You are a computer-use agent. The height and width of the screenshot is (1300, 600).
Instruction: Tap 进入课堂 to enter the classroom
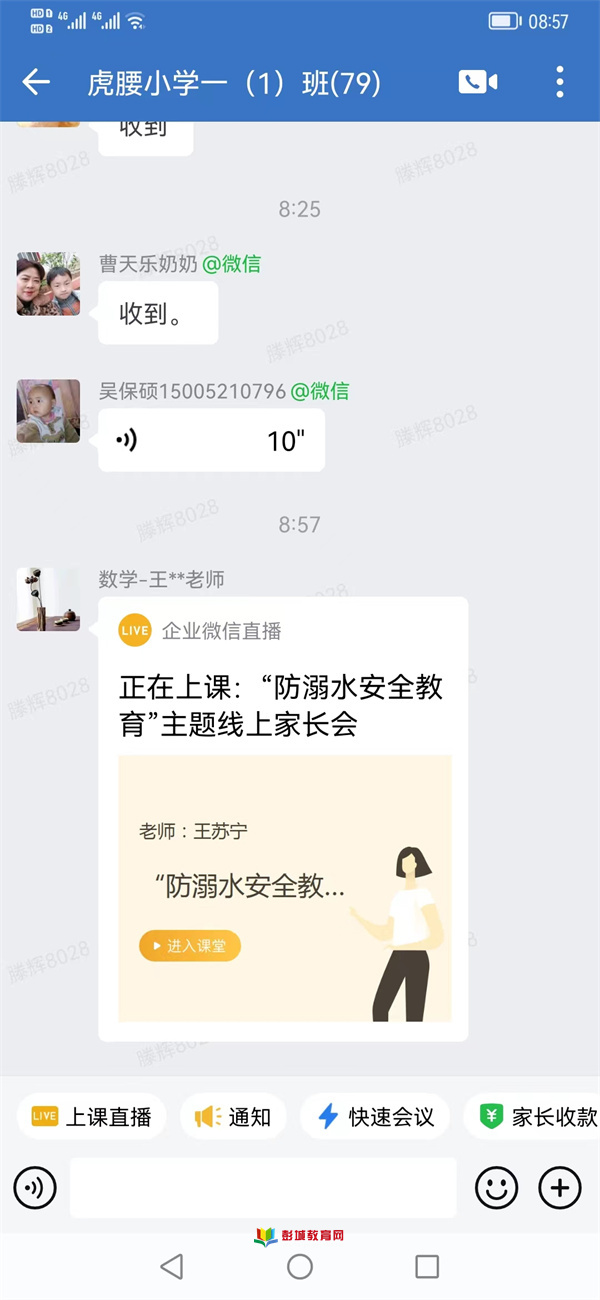tap(190, 945)
